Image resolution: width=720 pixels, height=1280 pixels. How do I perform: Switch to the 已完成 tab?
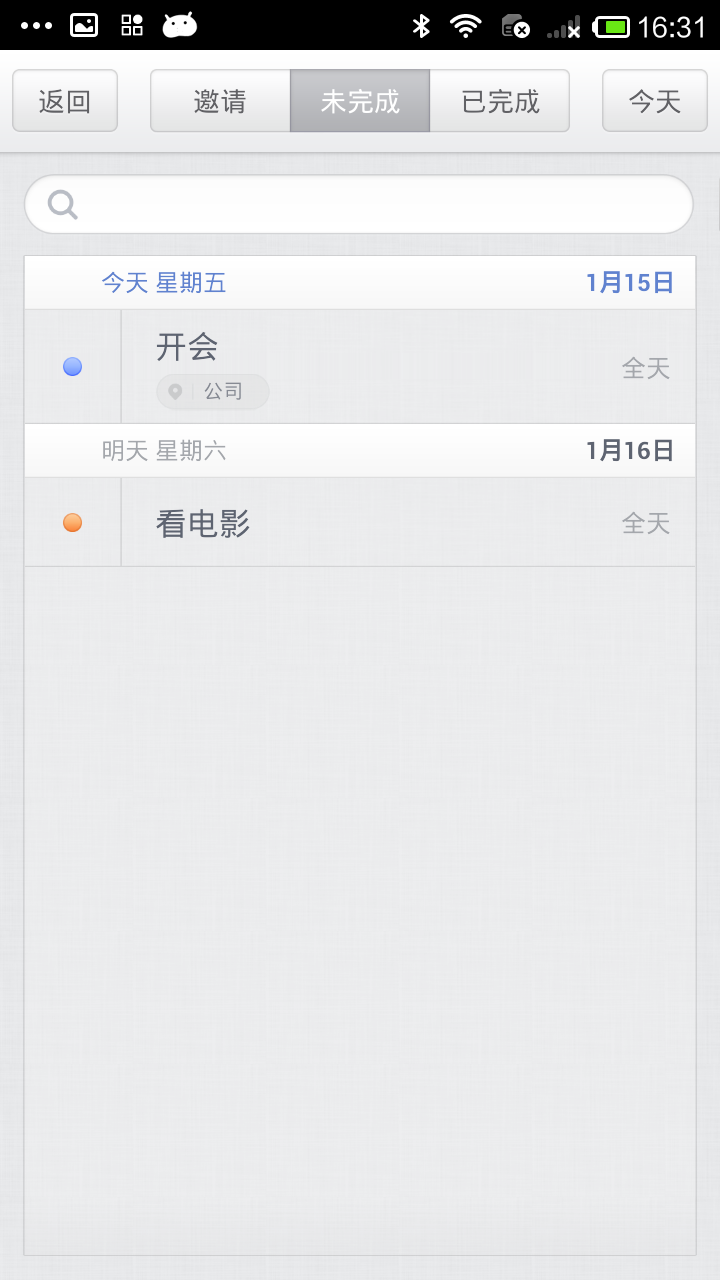click(x=499, y=100)
